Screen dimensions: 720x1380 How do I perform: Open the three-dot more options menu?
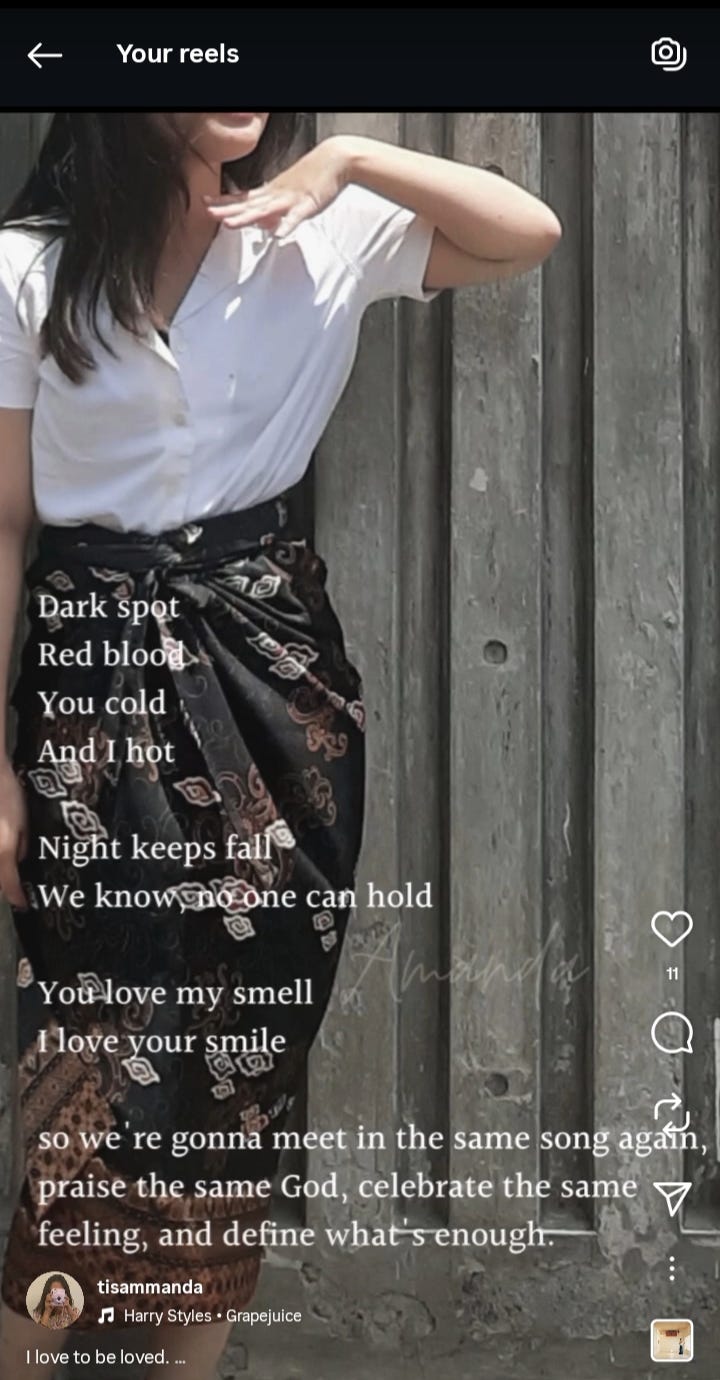(672, 1269)
